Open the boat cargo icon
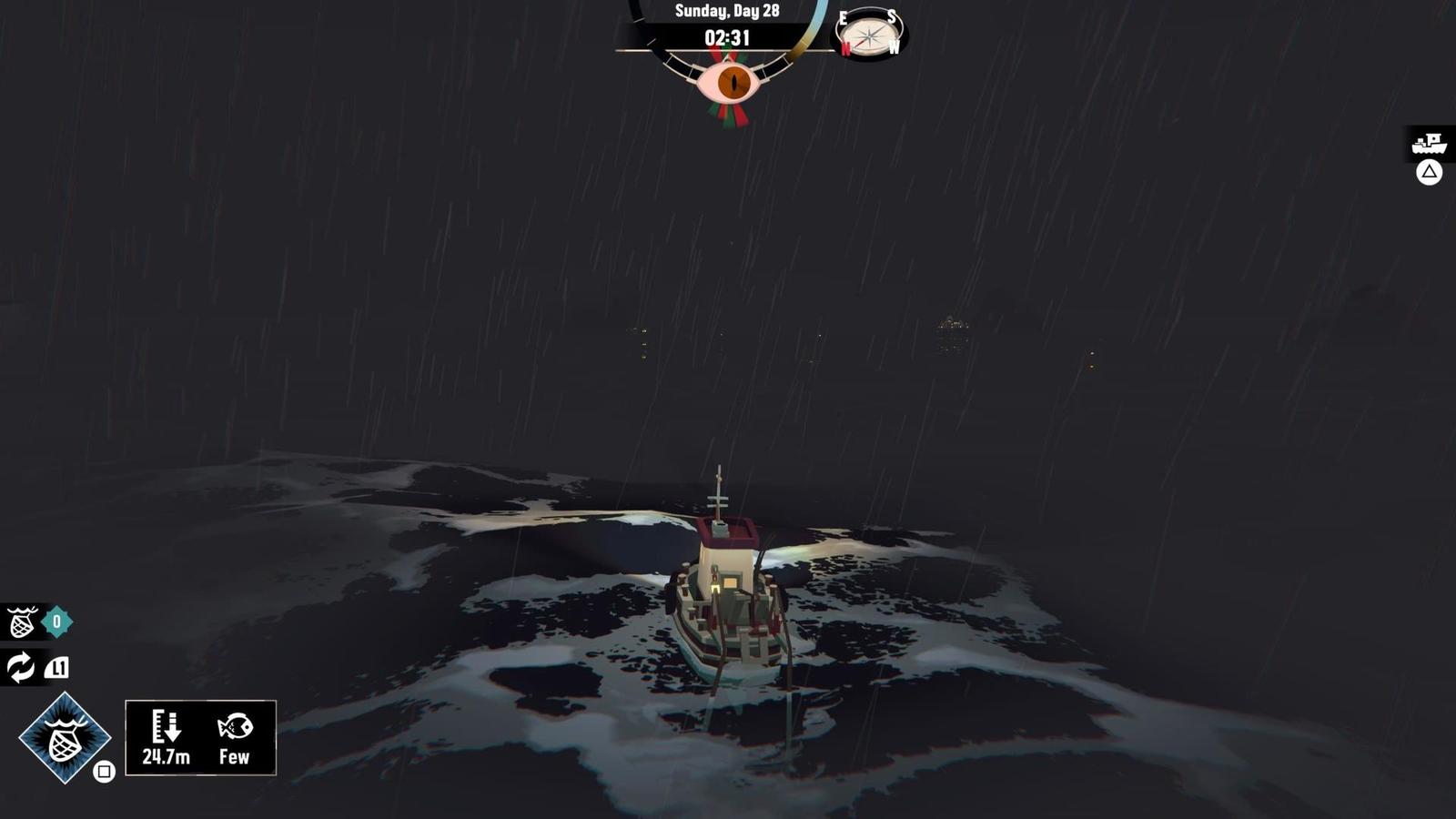 1429,144
